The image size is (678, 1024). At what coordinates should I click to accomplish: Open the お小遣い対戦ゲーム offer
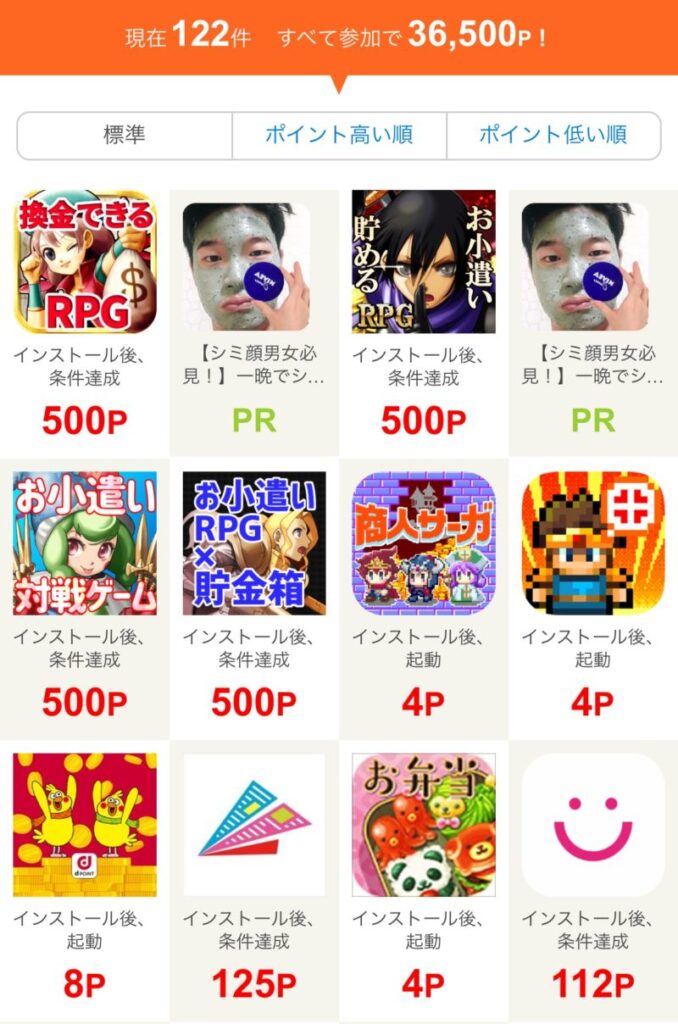coord(85,543)
